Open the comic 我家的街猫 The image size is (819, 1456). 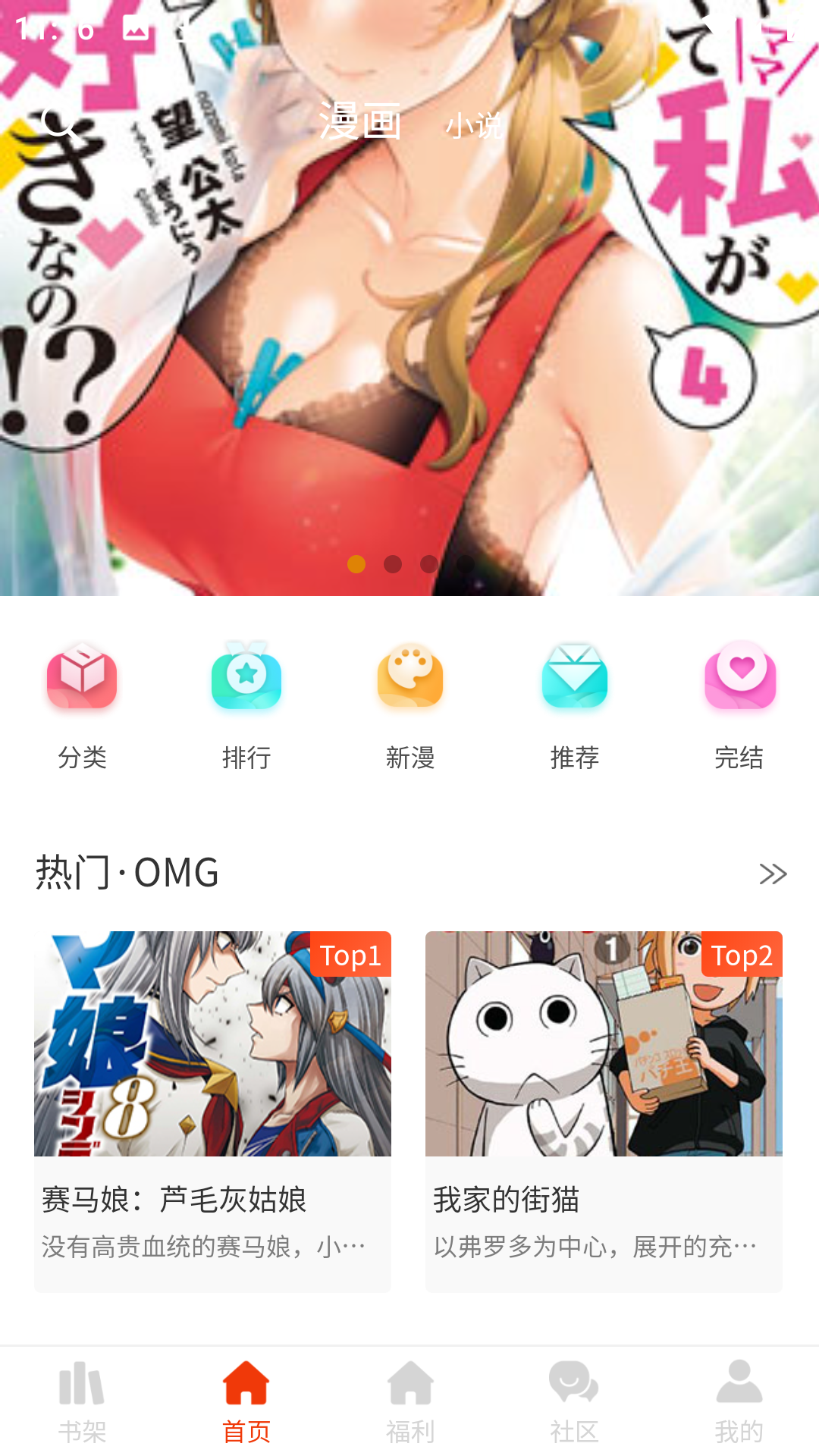(604, 1111)
